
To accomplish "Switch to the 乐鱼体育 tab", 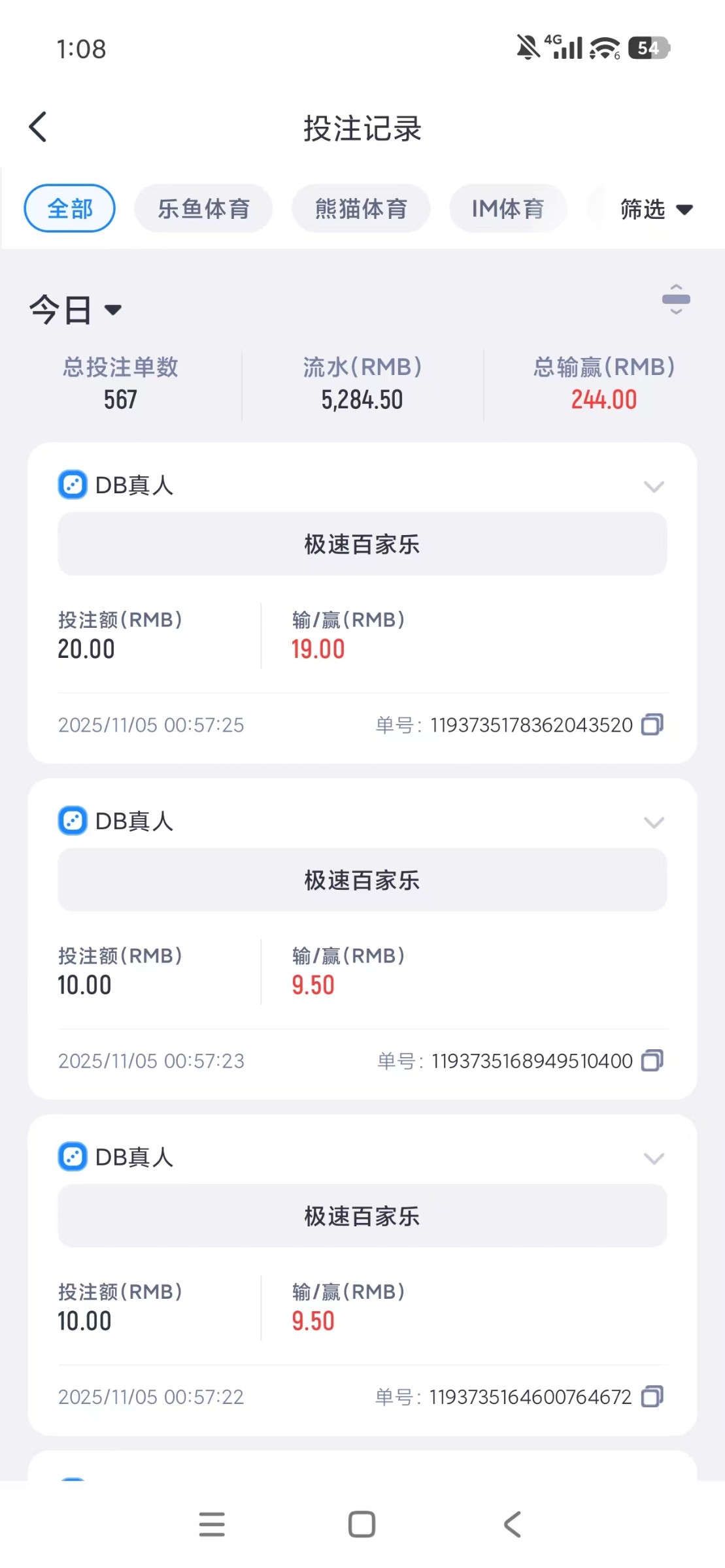I will pos(203,208).
